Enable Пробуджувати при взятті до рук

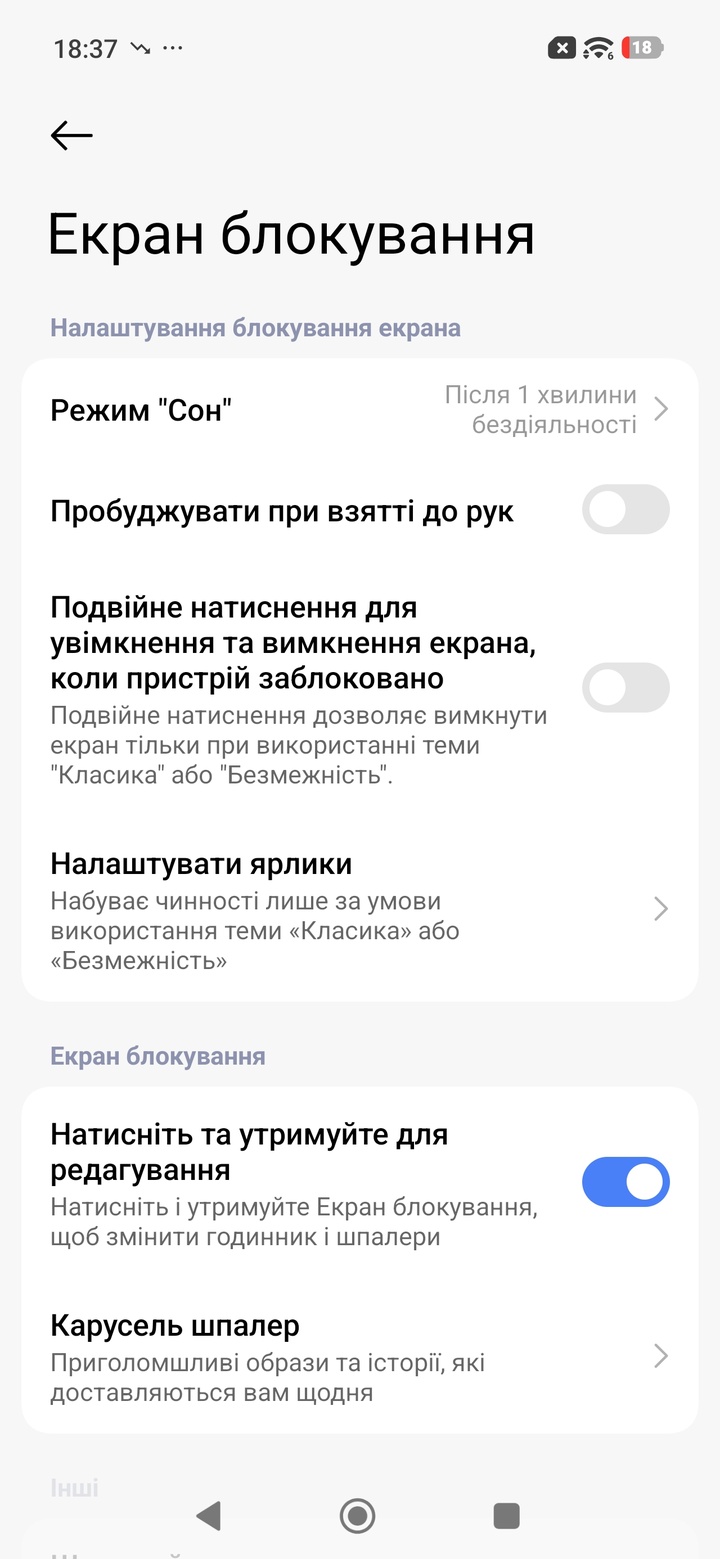point(625,510)
